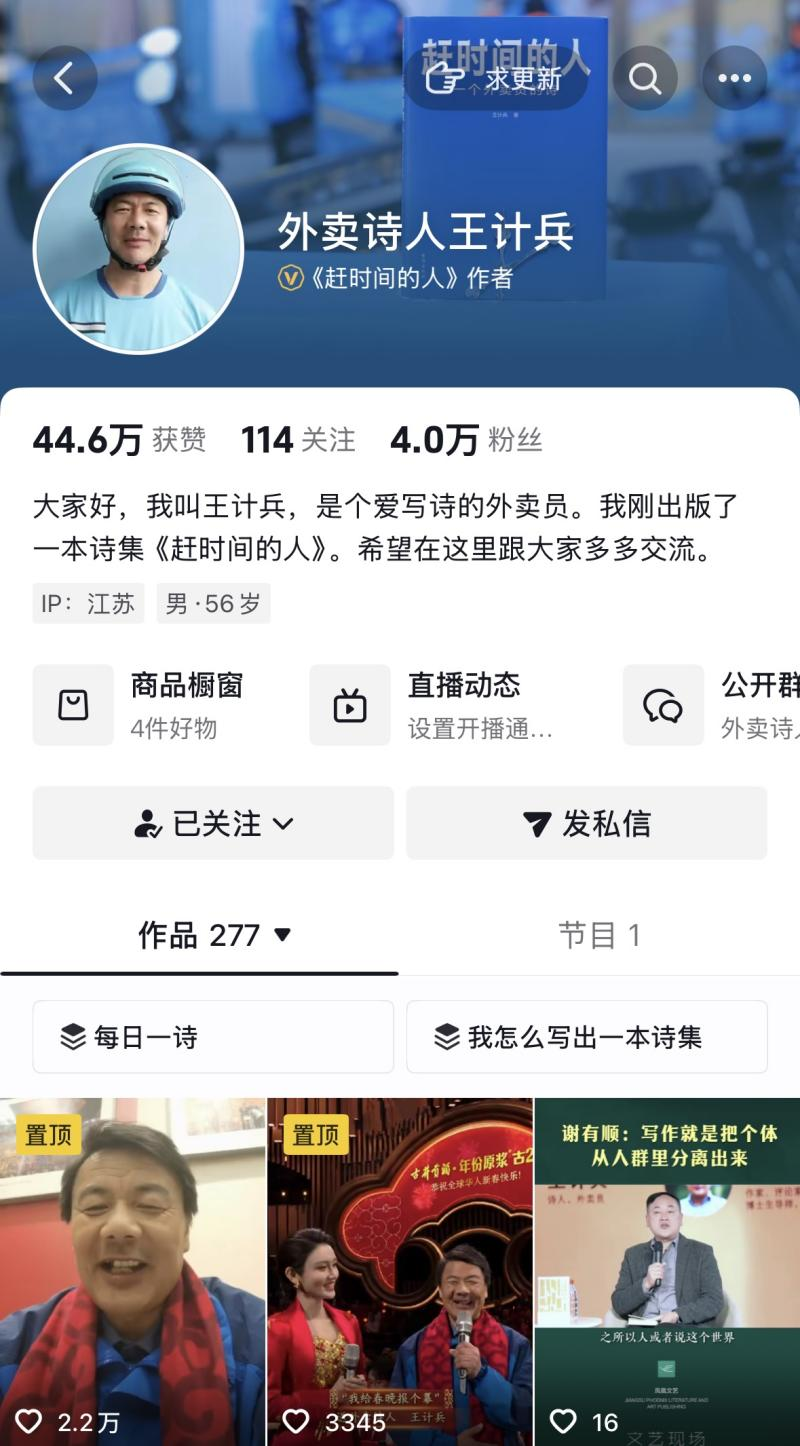Open the 谢有顺 writing talk video
The height and width of the screenshot is (1446, 800).
[x=667, y=1270]
